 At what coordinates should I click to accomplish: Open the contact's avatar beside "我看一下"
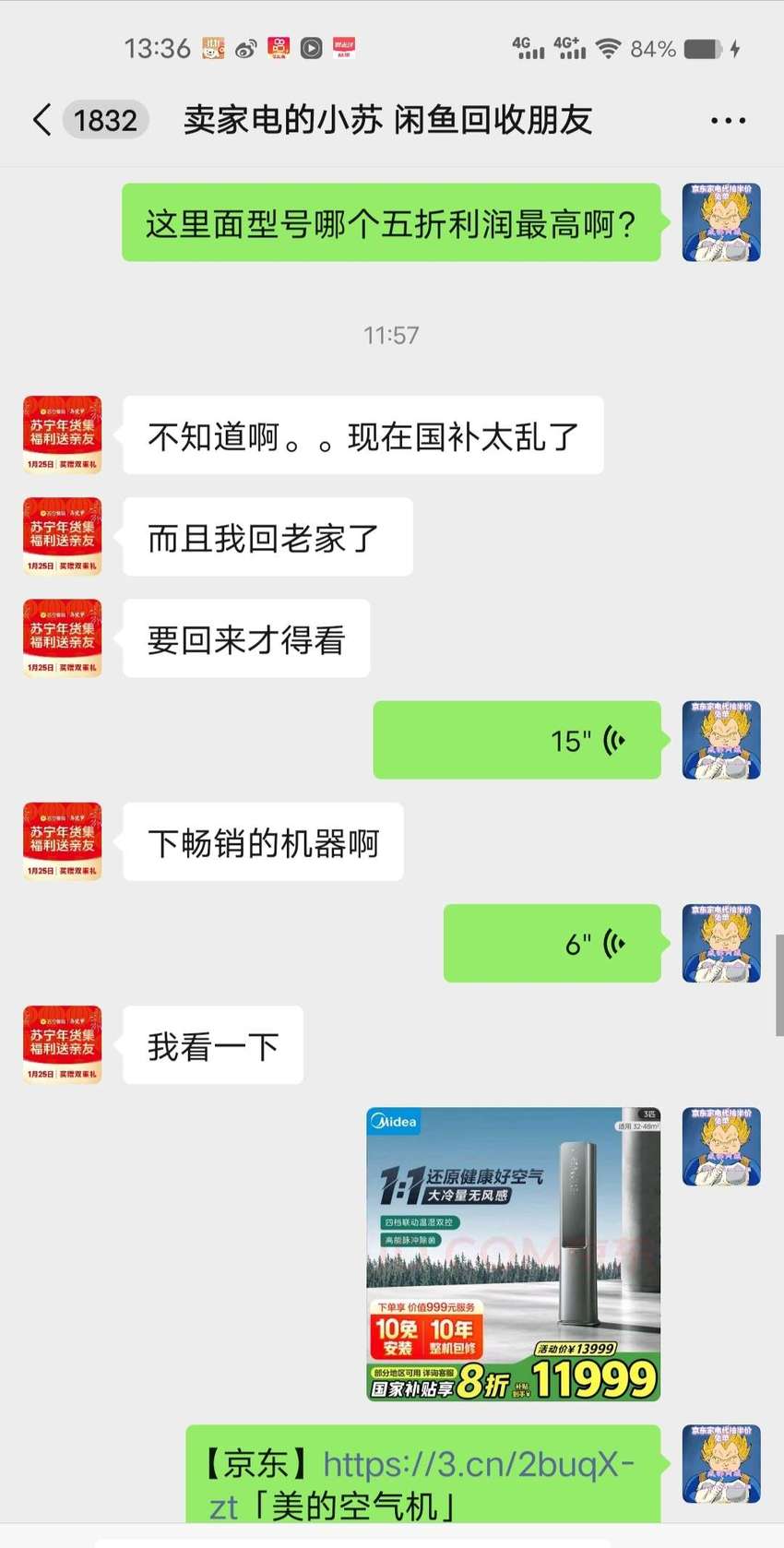(62, 1044)
